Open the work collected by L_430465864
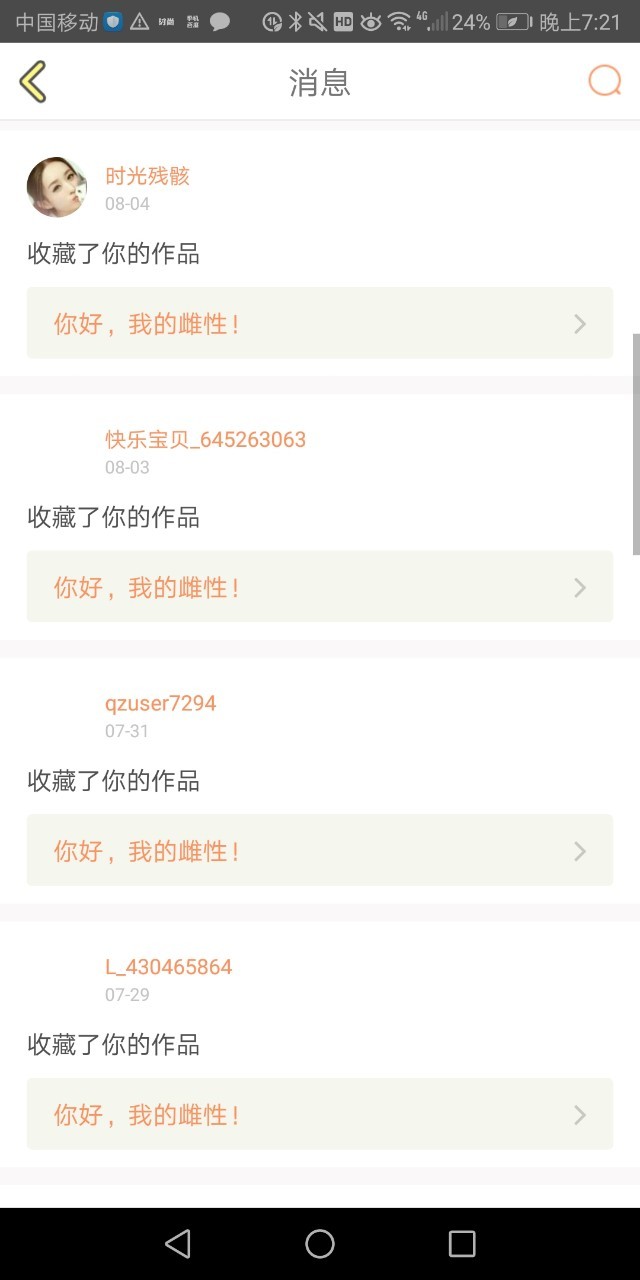This screenshot has width=640, height=1280. coord(320,1114)
